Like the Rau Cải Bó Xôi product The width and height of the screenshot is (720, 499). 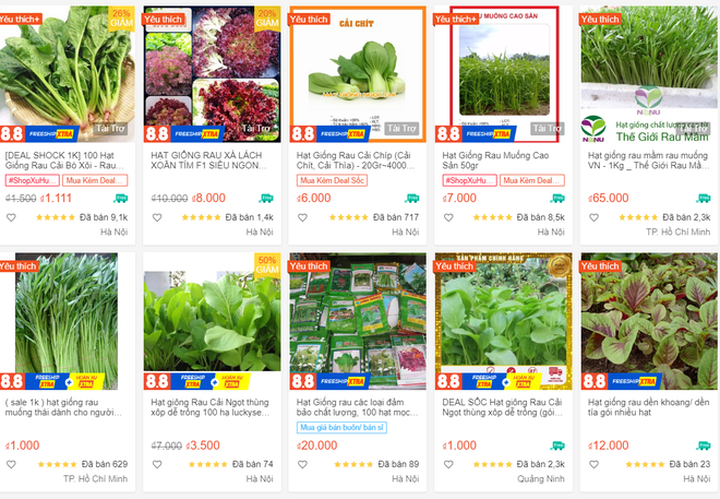click(x=11, y=217)
